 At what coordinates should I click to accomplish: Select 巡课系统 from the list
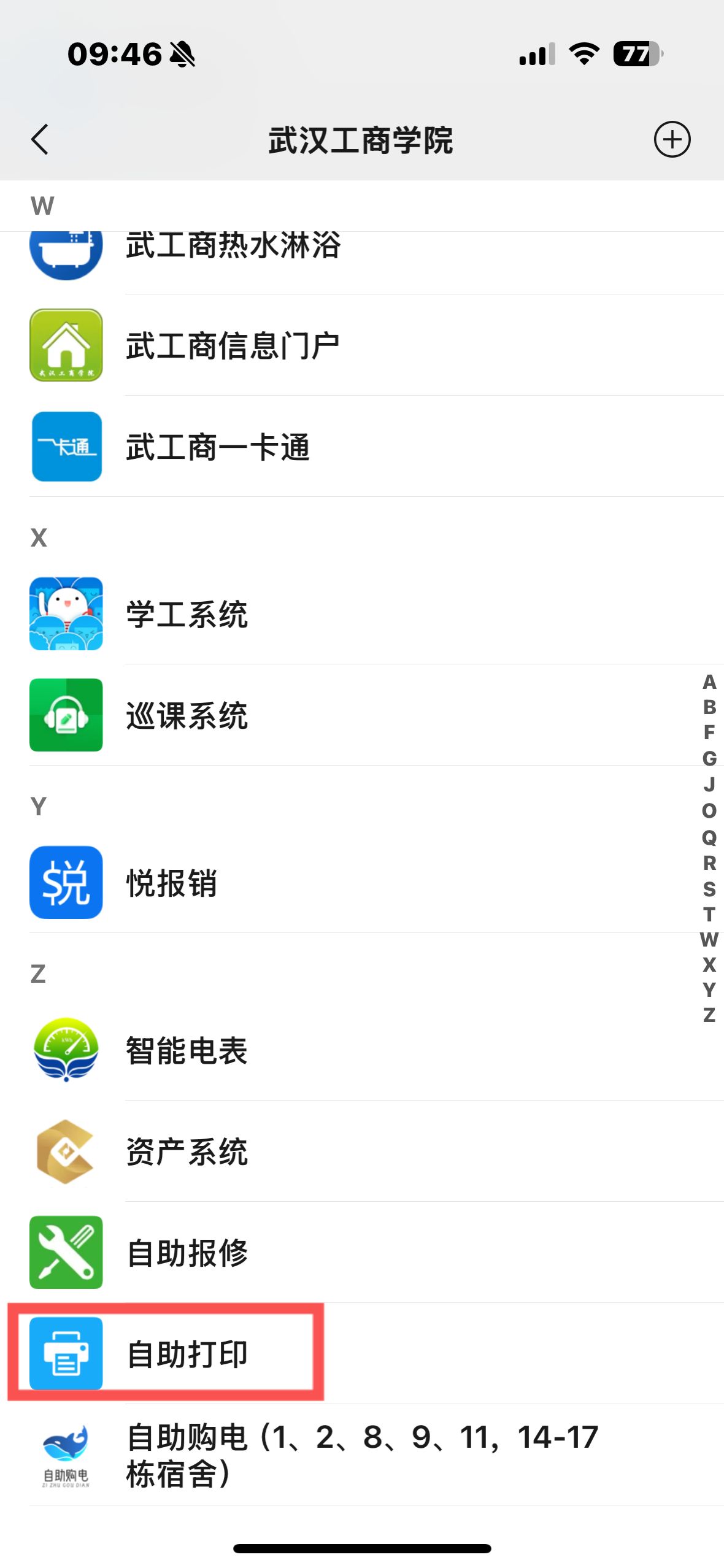click(187, 715)
